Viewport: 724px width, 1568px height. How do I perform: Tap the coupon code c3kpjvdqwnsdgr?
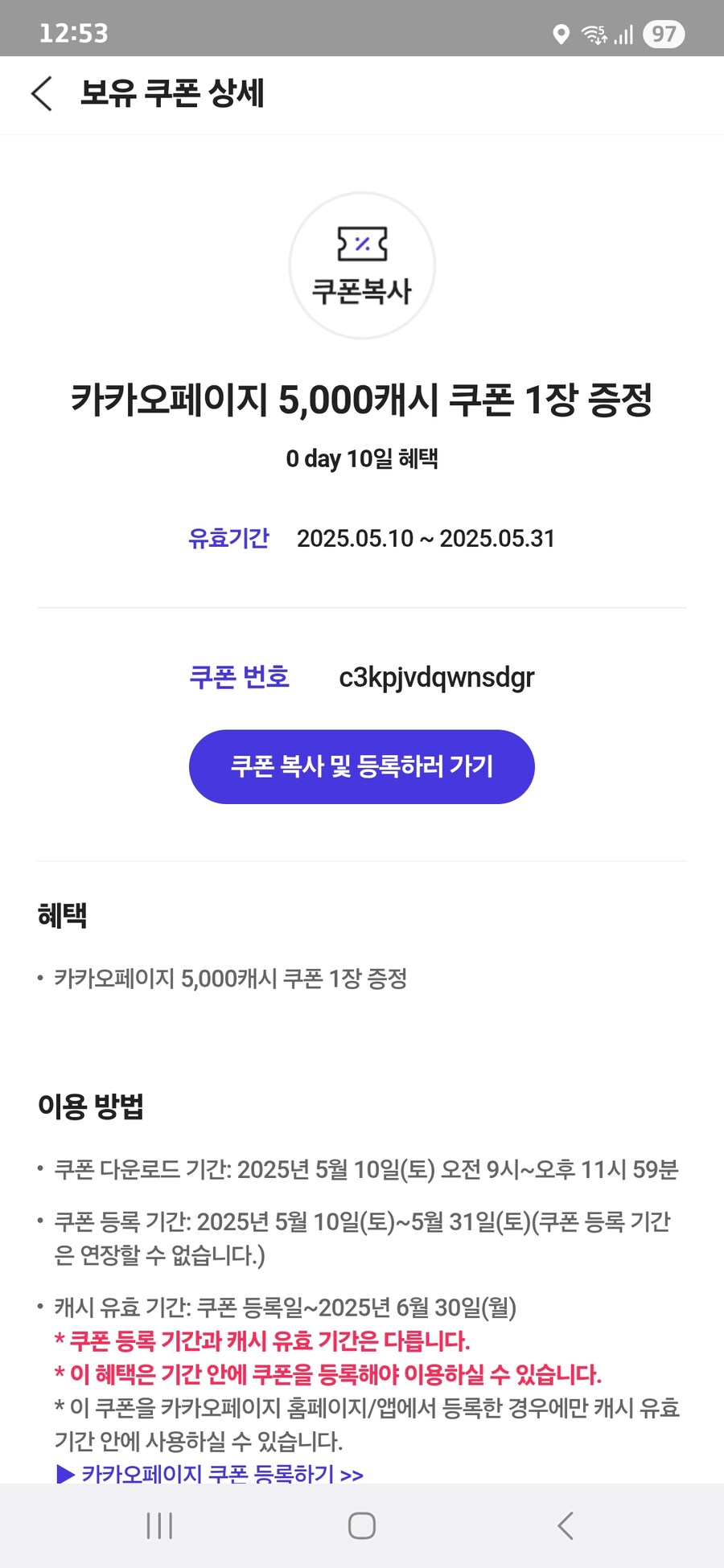(x=437, y=678)
